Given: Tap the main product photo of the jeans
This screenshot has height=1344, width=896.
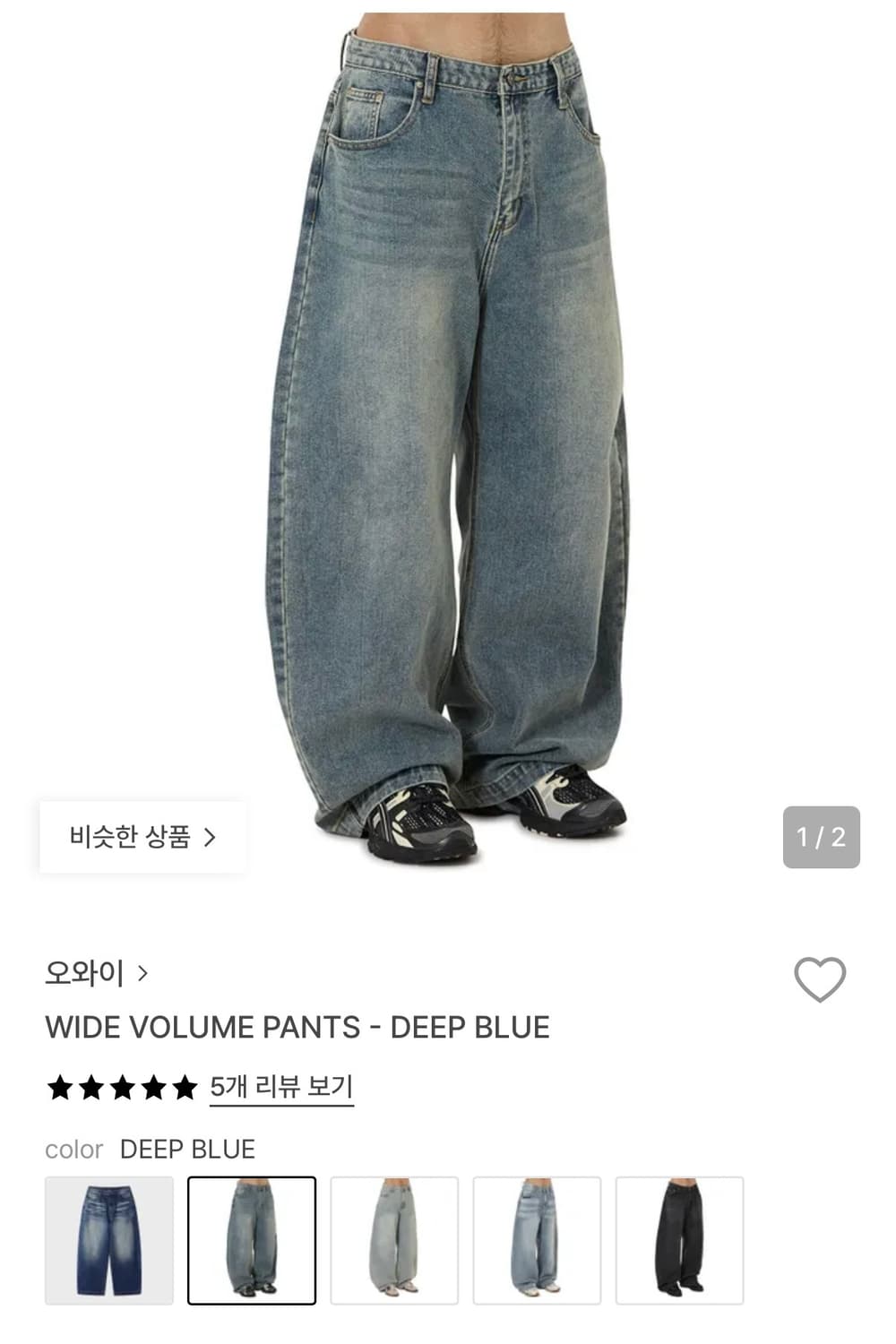Looking at the screenshot, I should point(448,403).
